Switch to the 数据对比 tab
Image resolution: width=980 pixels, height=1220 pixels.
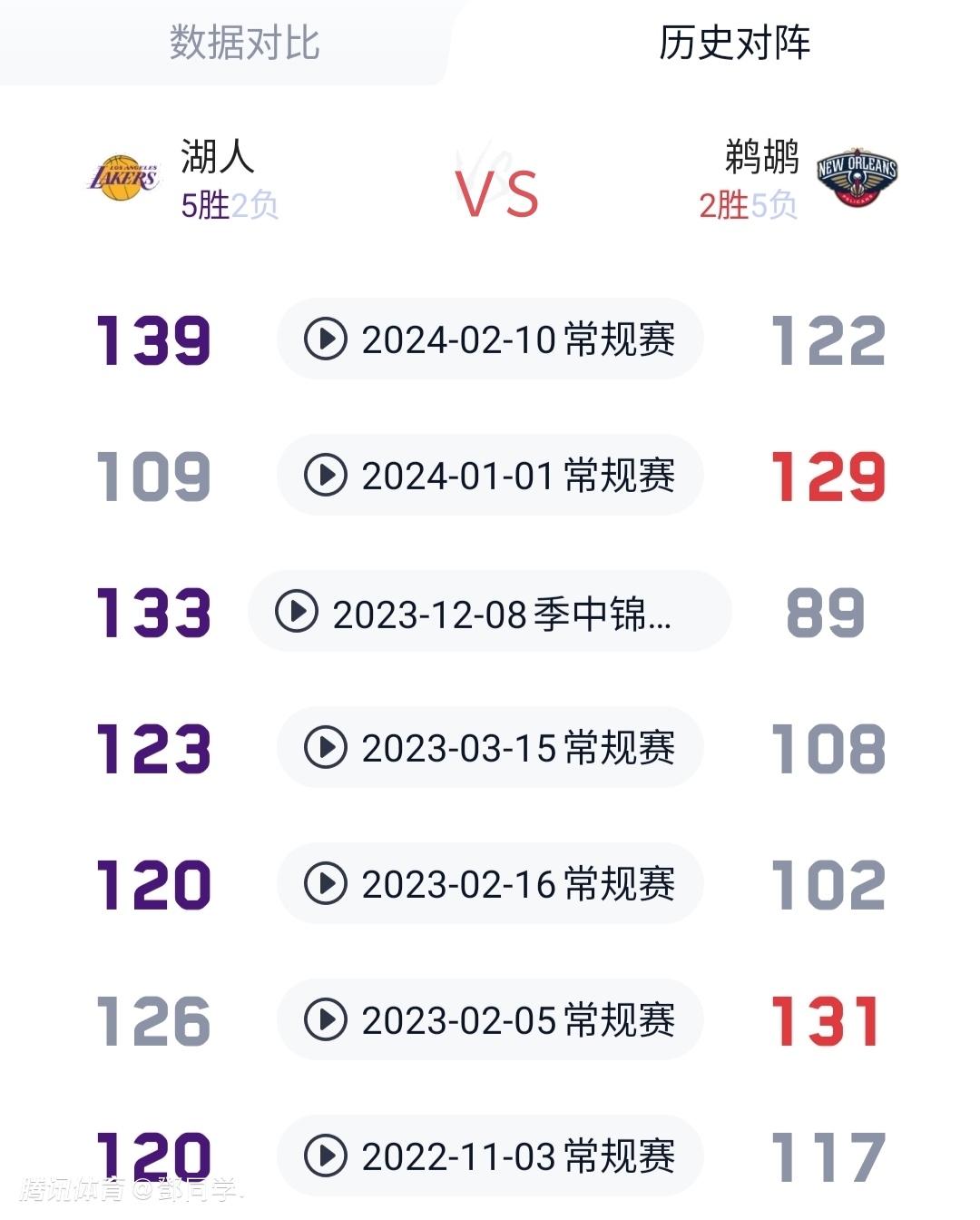click(x=244, y=43)
